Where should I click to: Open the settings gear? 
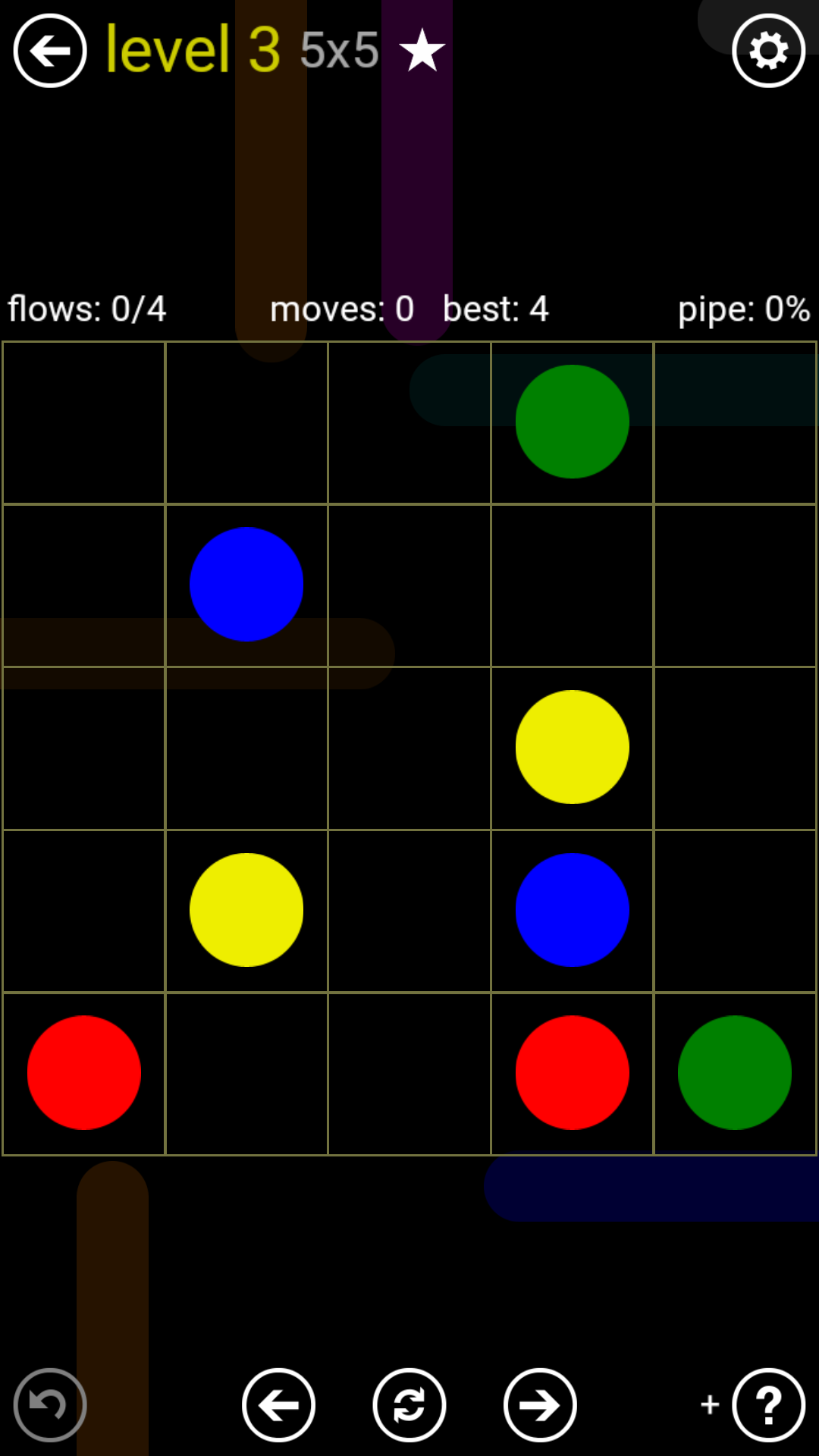coord(768,51)
